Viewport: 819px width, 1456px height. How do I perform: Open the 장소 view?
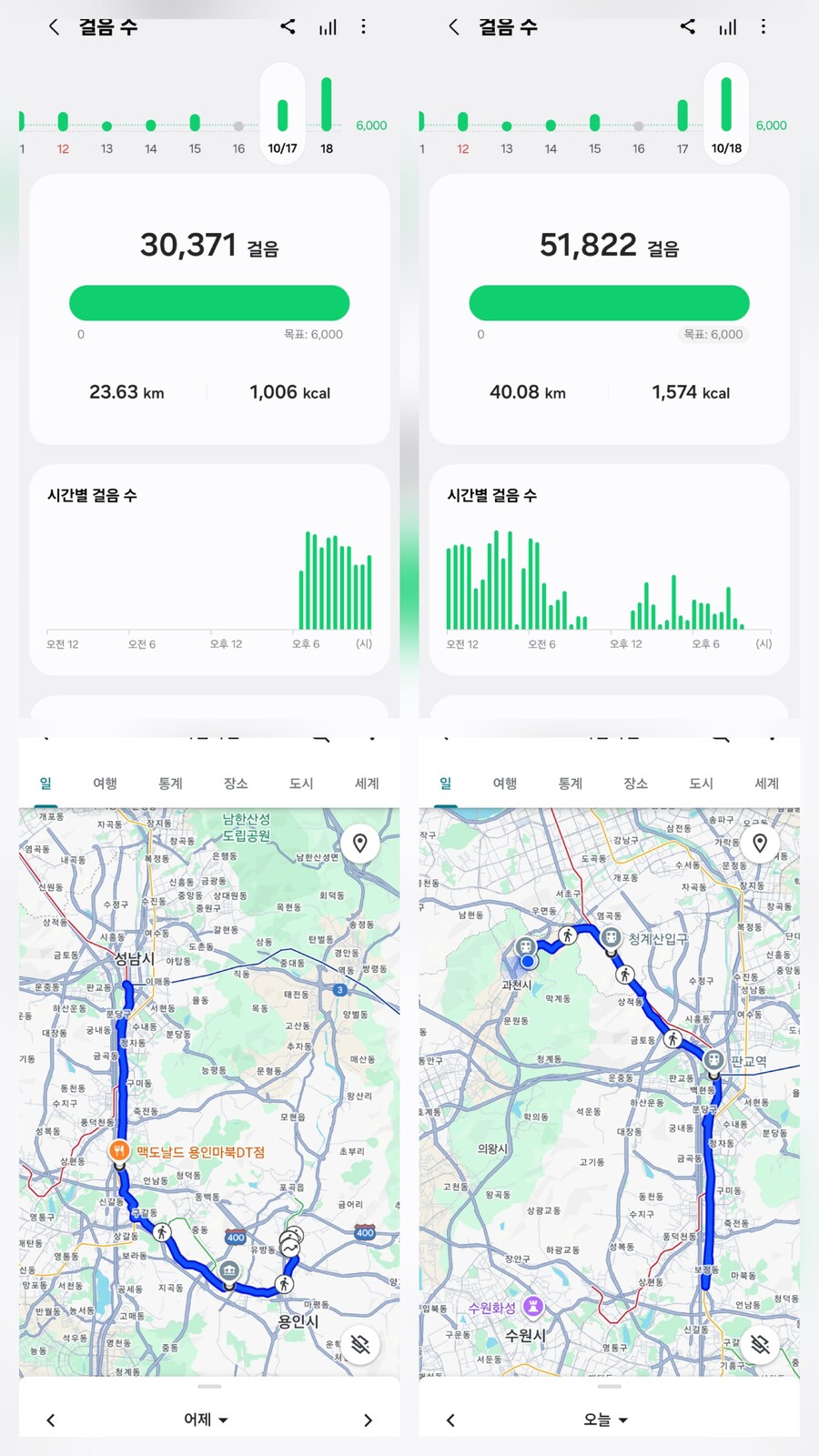click(x=235, y=783)
